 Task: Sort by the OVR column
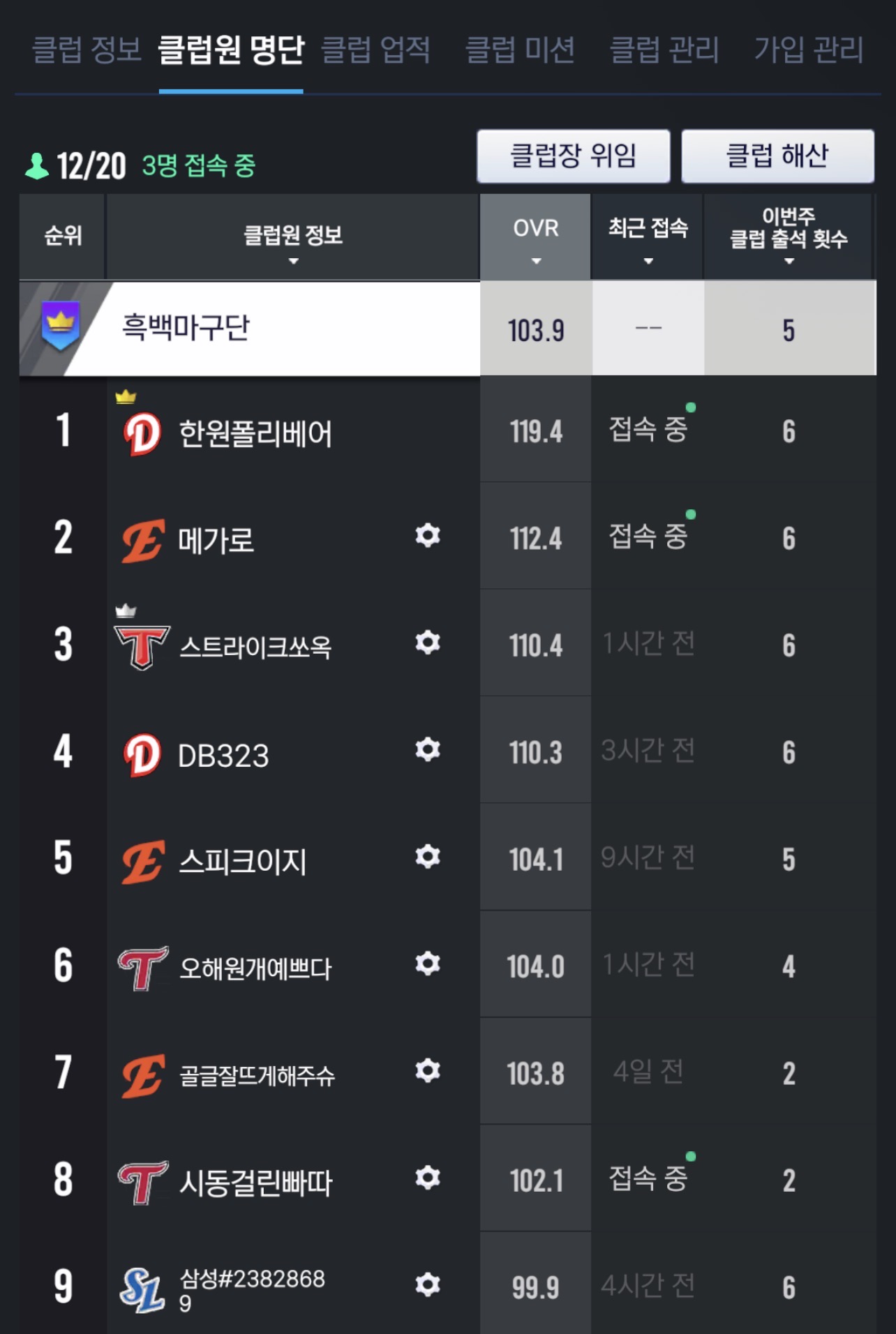(535, 237)
